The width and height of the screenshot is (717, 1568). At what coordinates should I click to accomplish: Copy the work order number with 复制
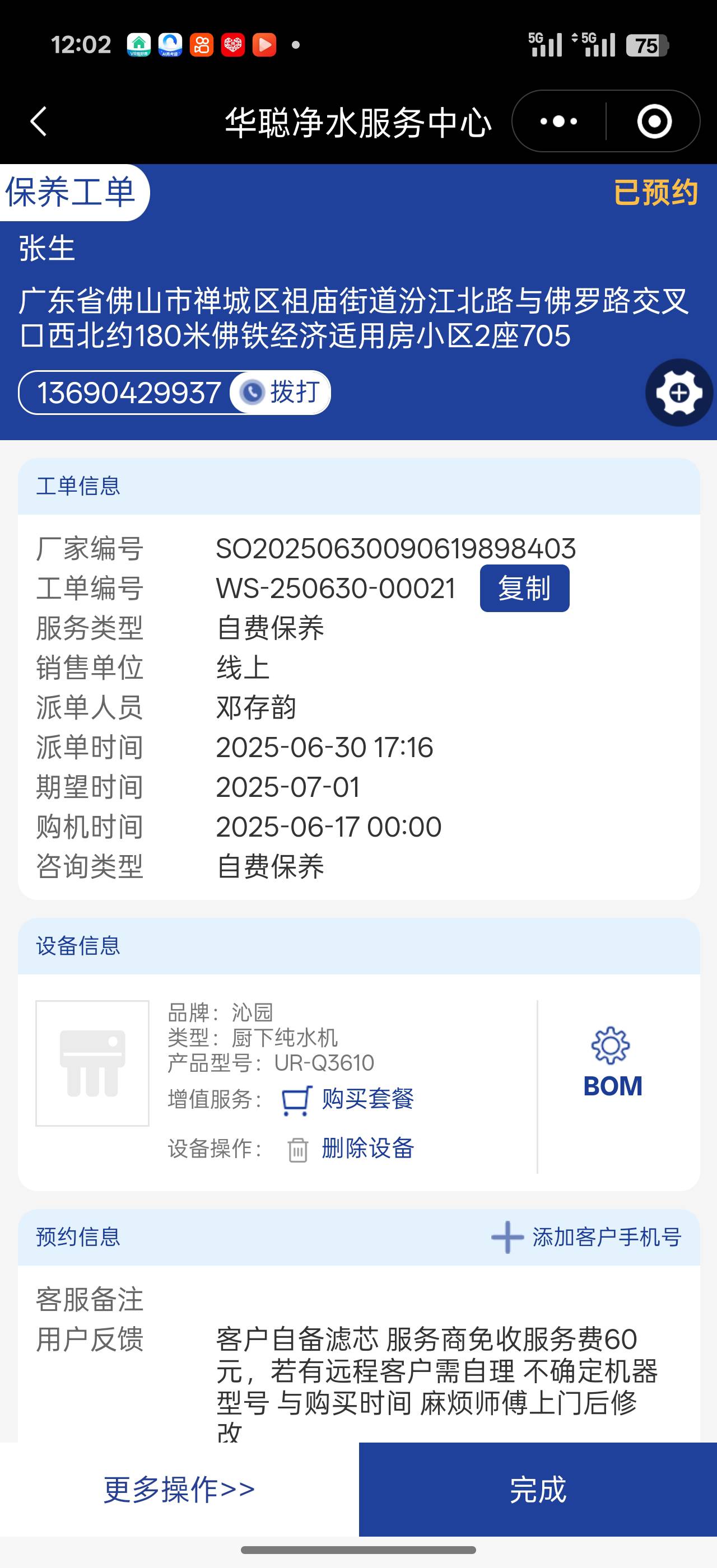pyautogui.click(x=524, y=588)
